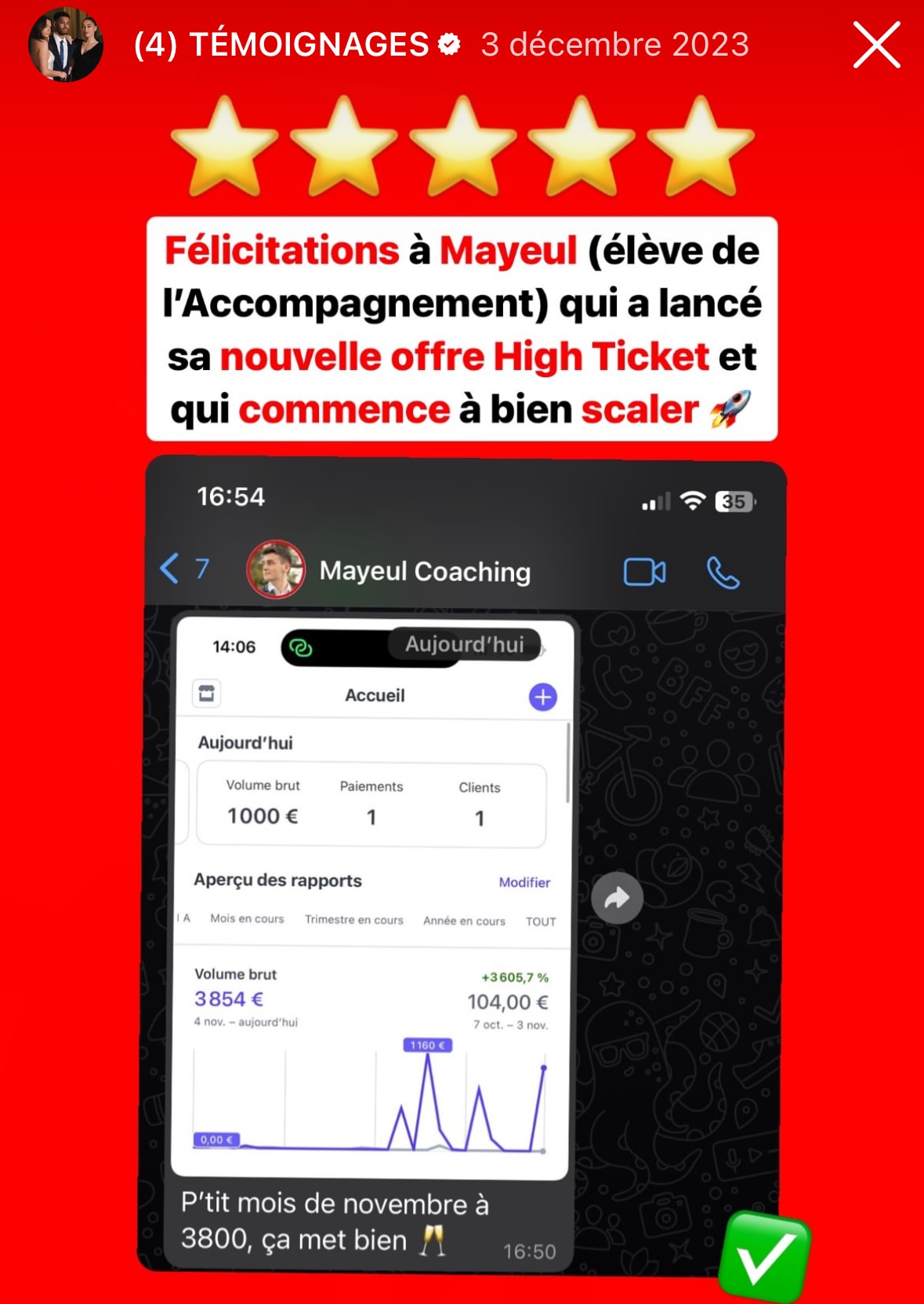Close the story viewer

[x=876, y=45]
